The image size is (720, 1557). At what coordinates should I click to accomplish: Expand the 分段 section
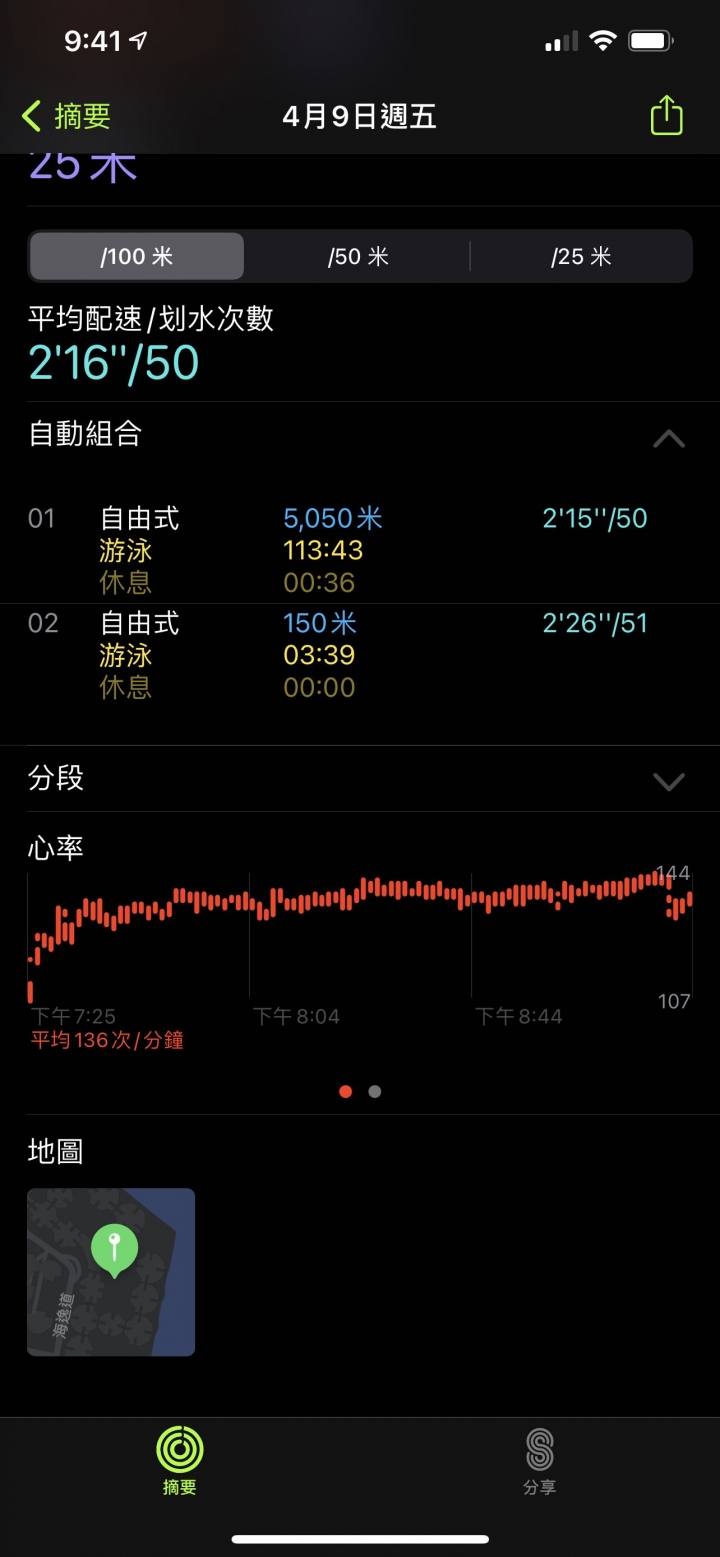668,781
